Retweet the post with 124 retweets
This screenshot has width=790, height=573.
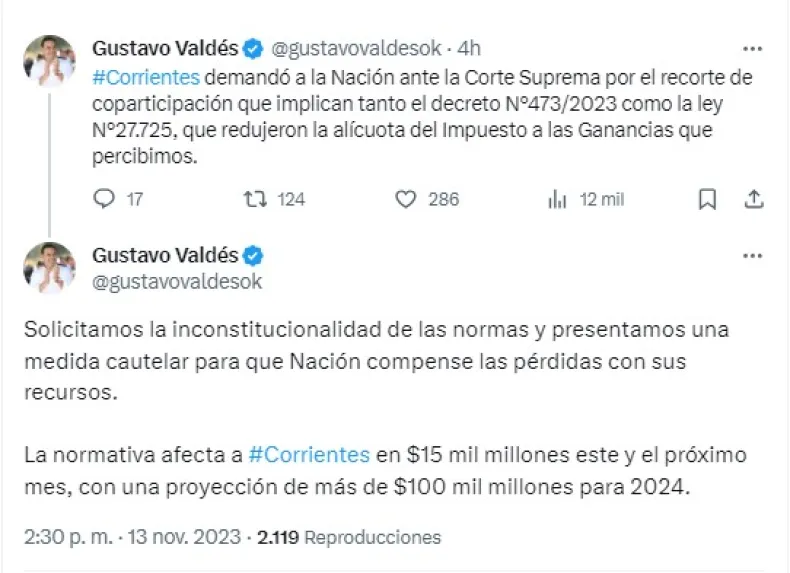(x=257, y=199)
